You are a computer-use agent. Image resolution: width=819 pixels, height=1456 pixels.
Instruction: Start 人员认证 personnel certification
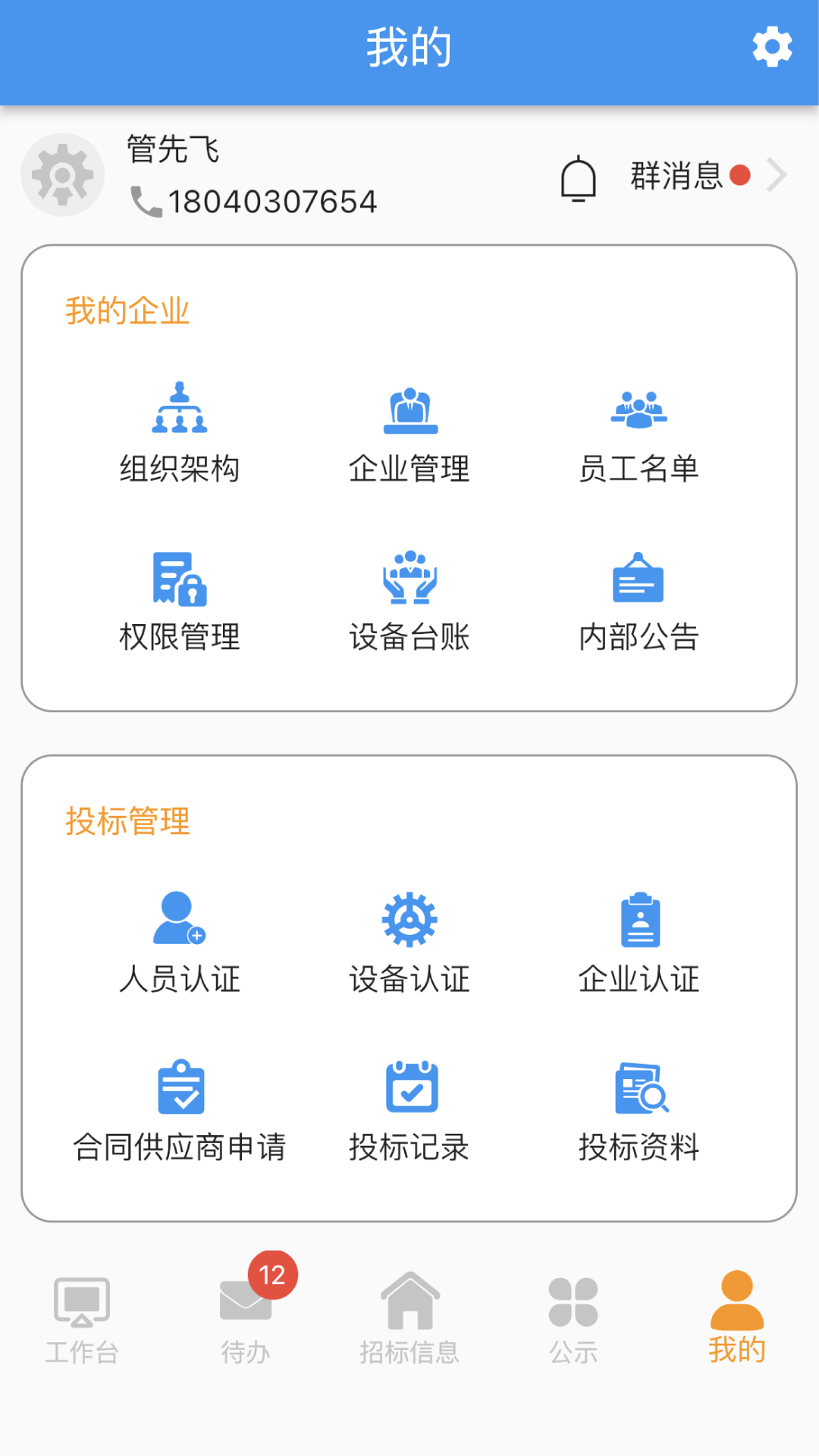coord(179,940)
